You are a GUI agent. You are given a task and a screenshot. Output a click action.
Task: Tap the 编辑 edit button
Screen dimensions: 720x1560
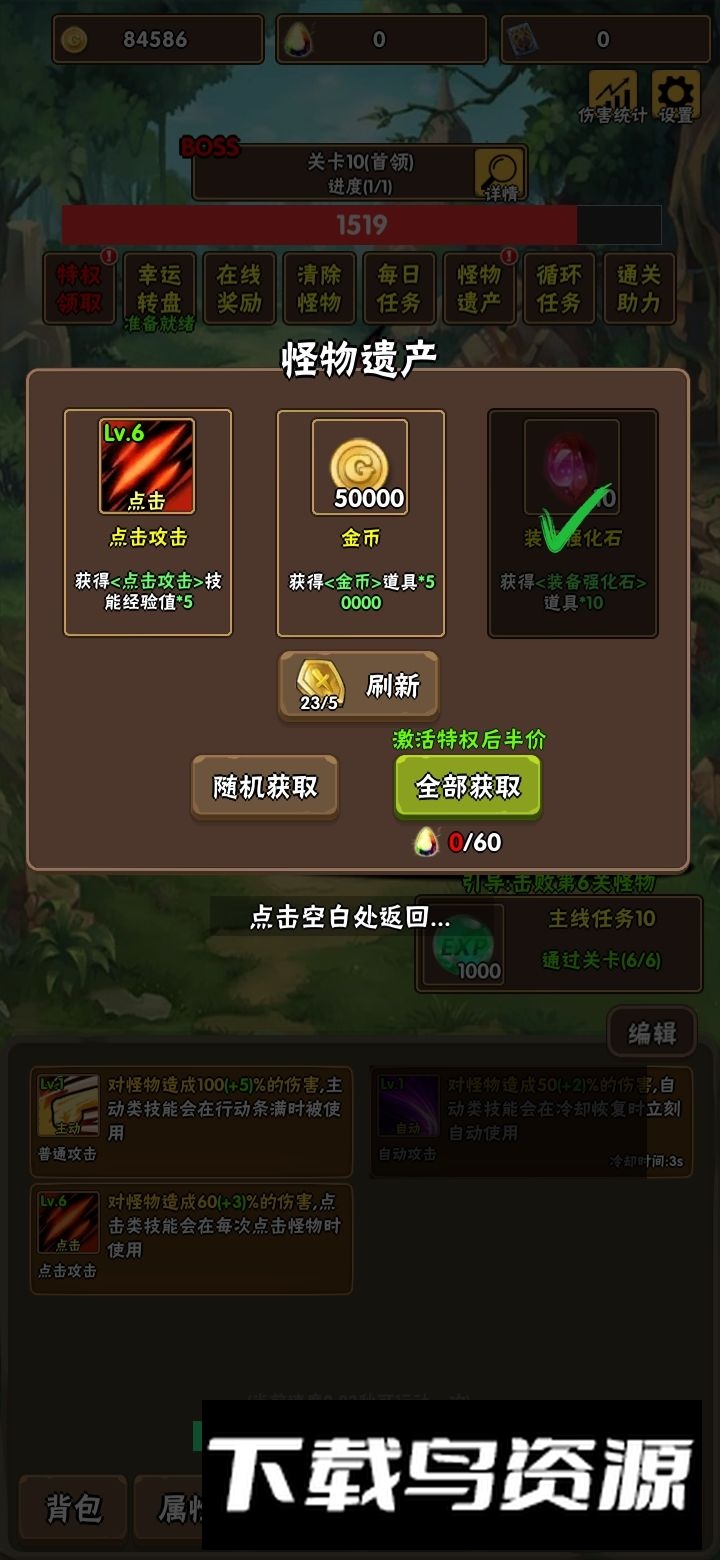(x=652, y=1033)
